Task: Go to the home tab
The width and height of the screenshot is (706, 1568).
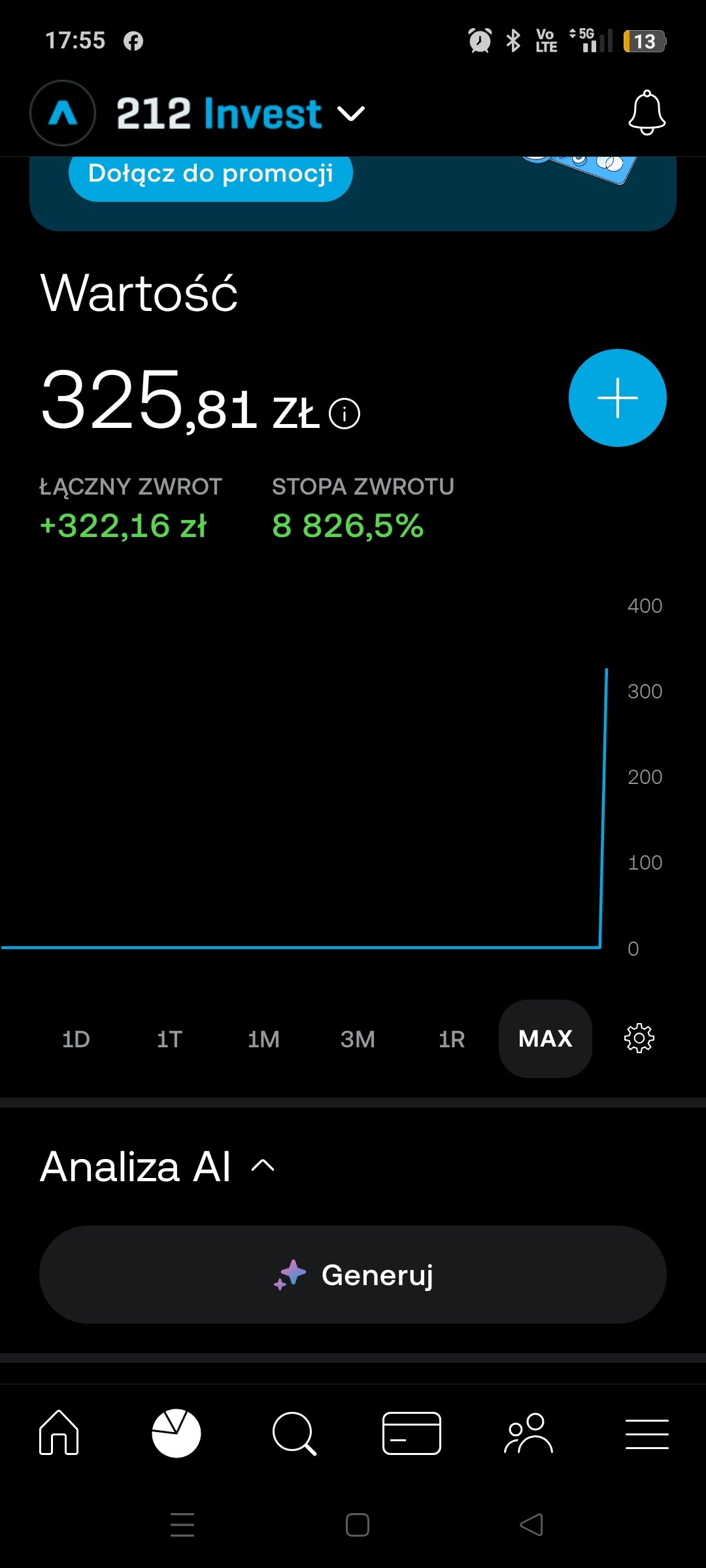Action: 59,1433
